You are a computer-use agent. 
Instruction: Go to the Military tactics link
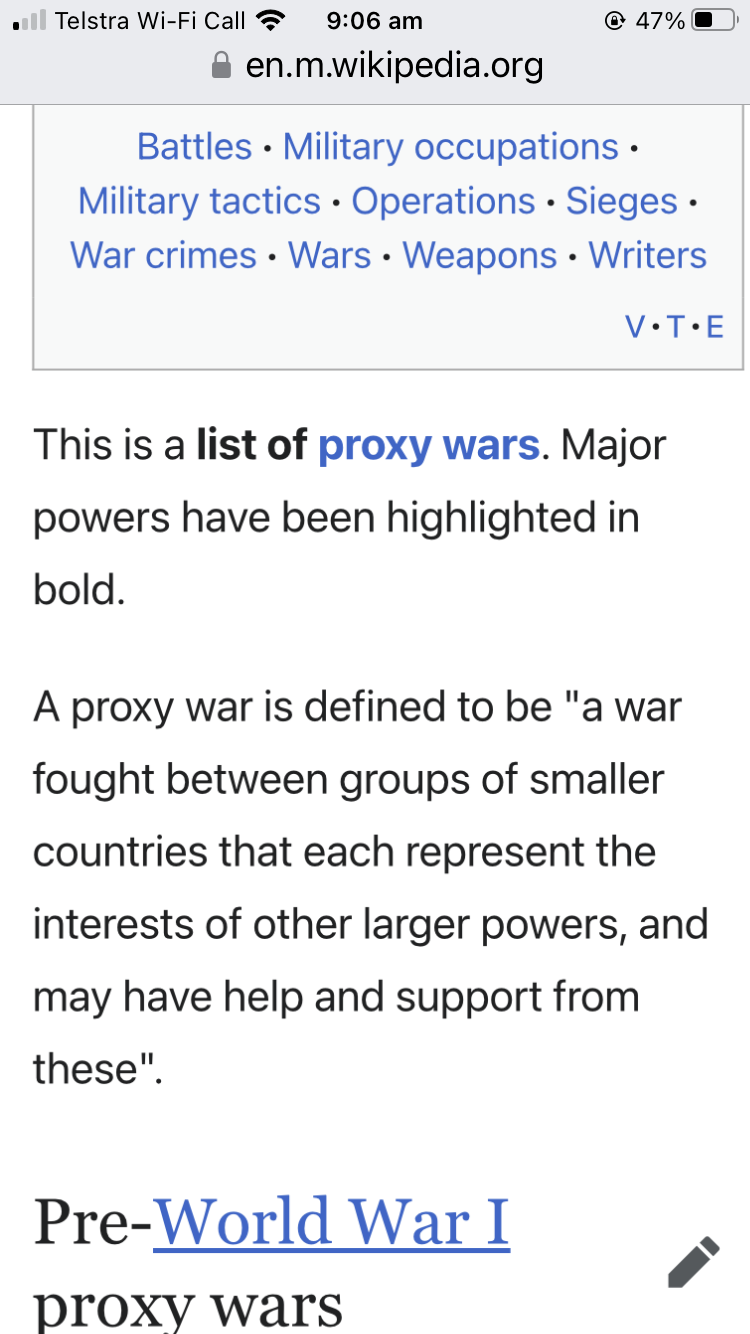click(199, 201)
